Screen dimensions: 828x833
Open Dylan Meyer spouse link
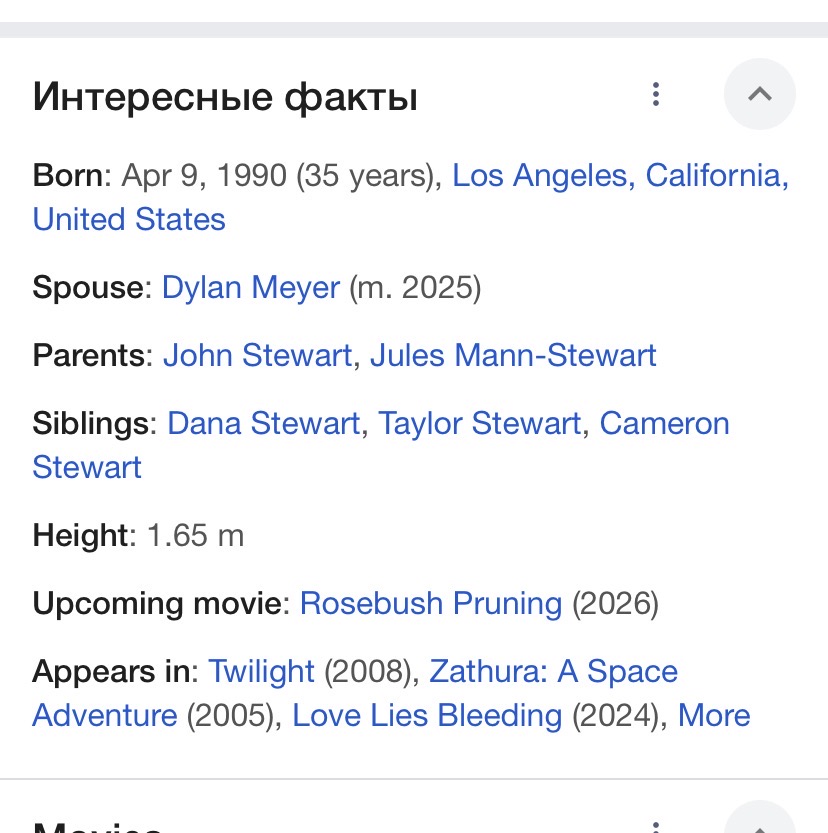coord(251,288)
